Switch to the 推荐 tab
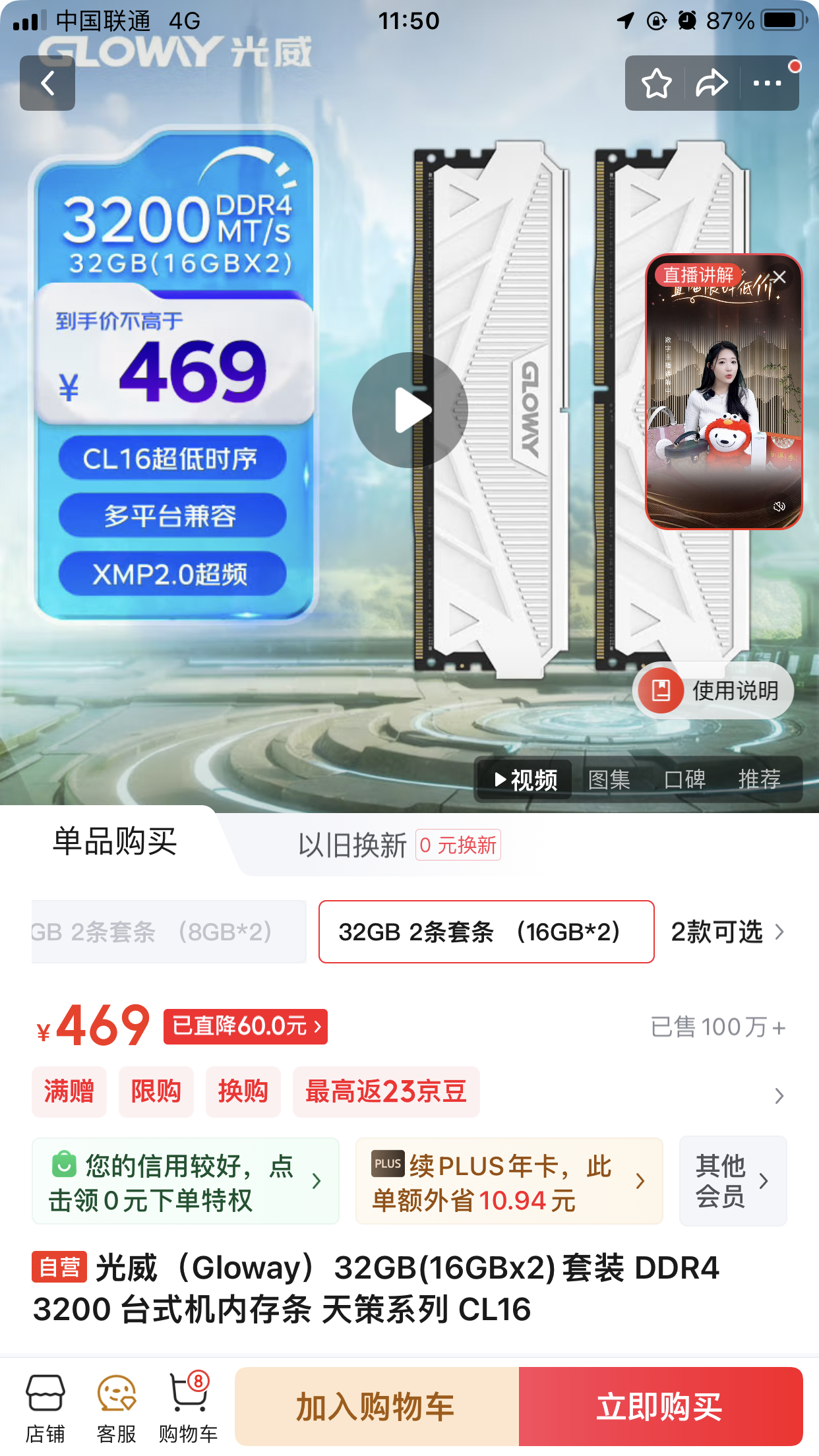The width and height of the screenshot is (819, 1456). 759,779
